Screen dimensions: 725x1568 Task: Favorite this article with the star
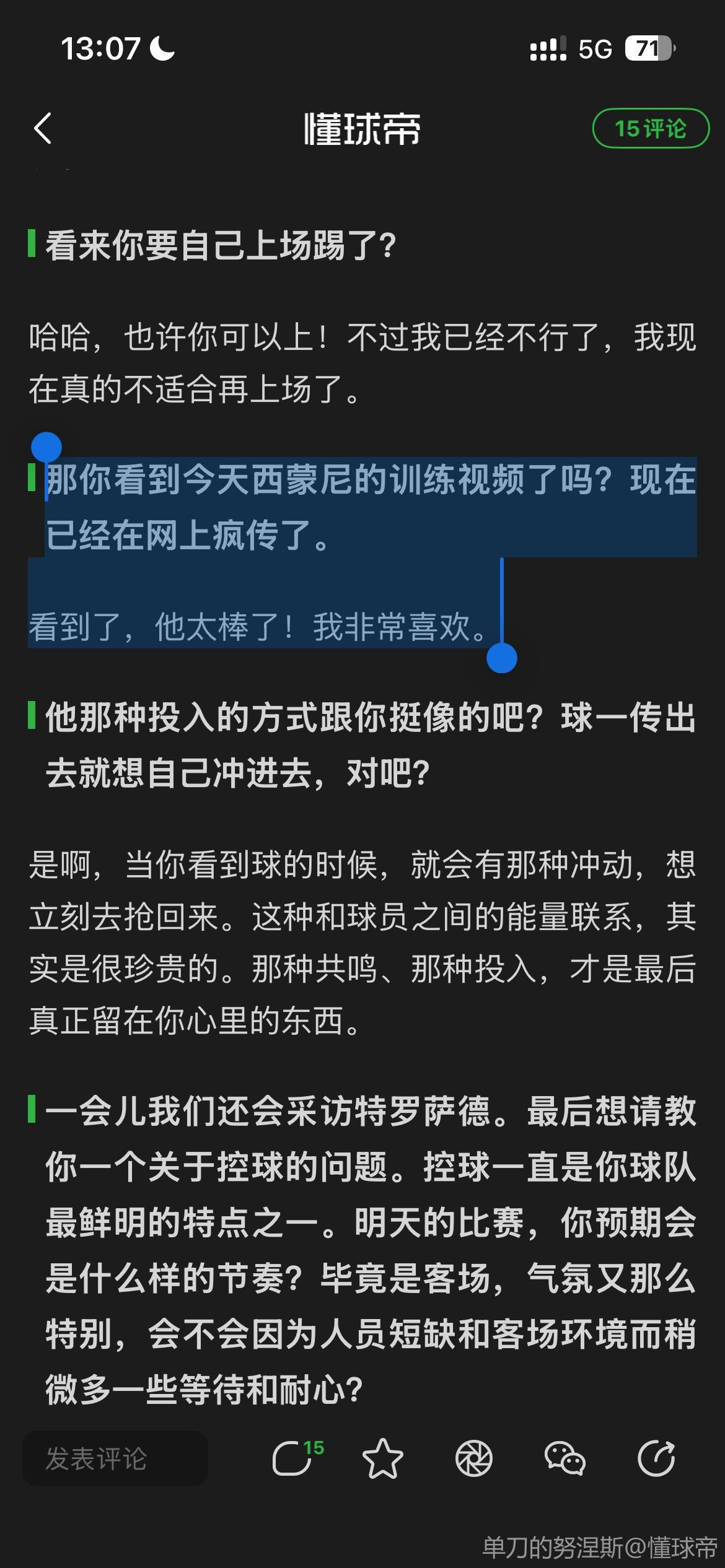(382, 1459)
